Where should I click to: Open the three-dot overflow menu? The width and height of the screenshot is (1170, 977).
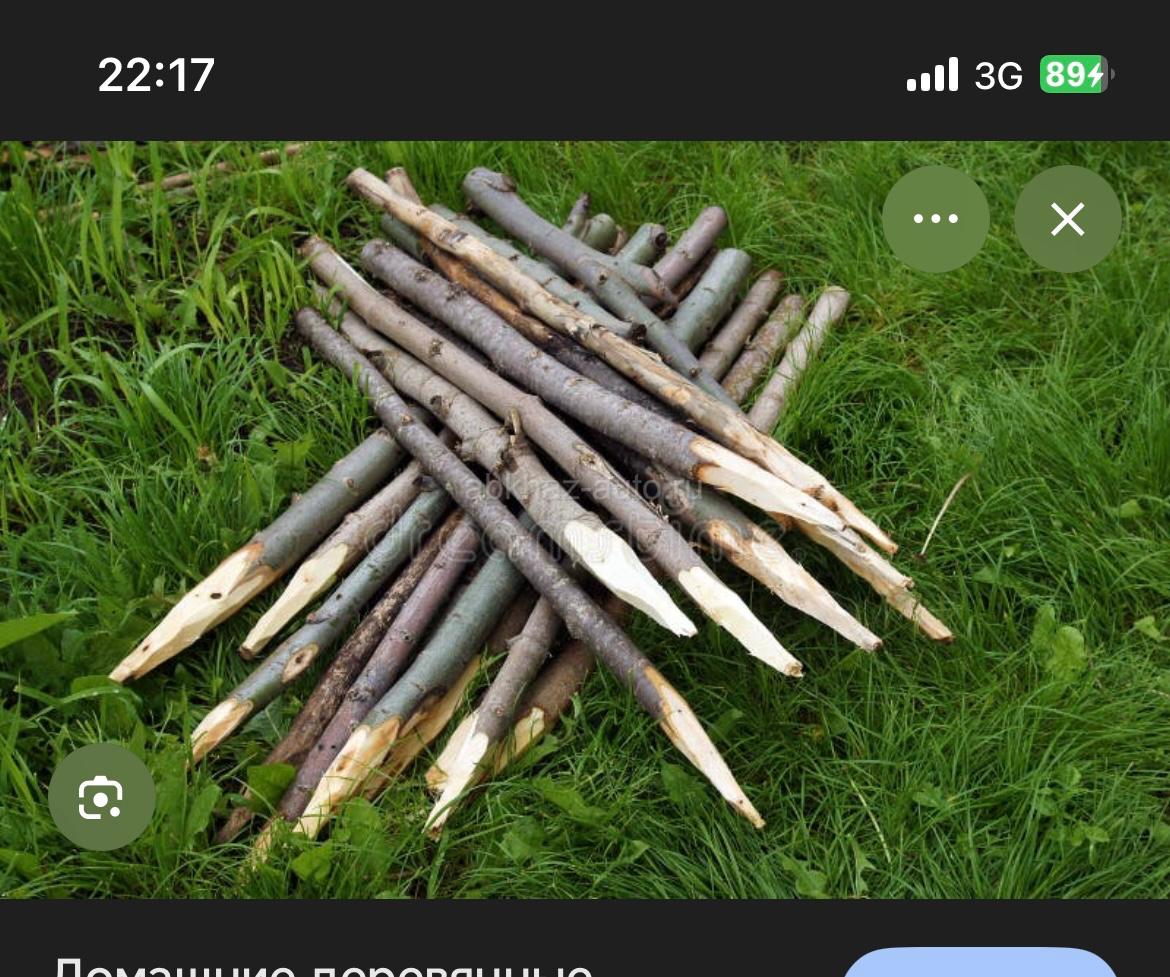click(935, 219)
